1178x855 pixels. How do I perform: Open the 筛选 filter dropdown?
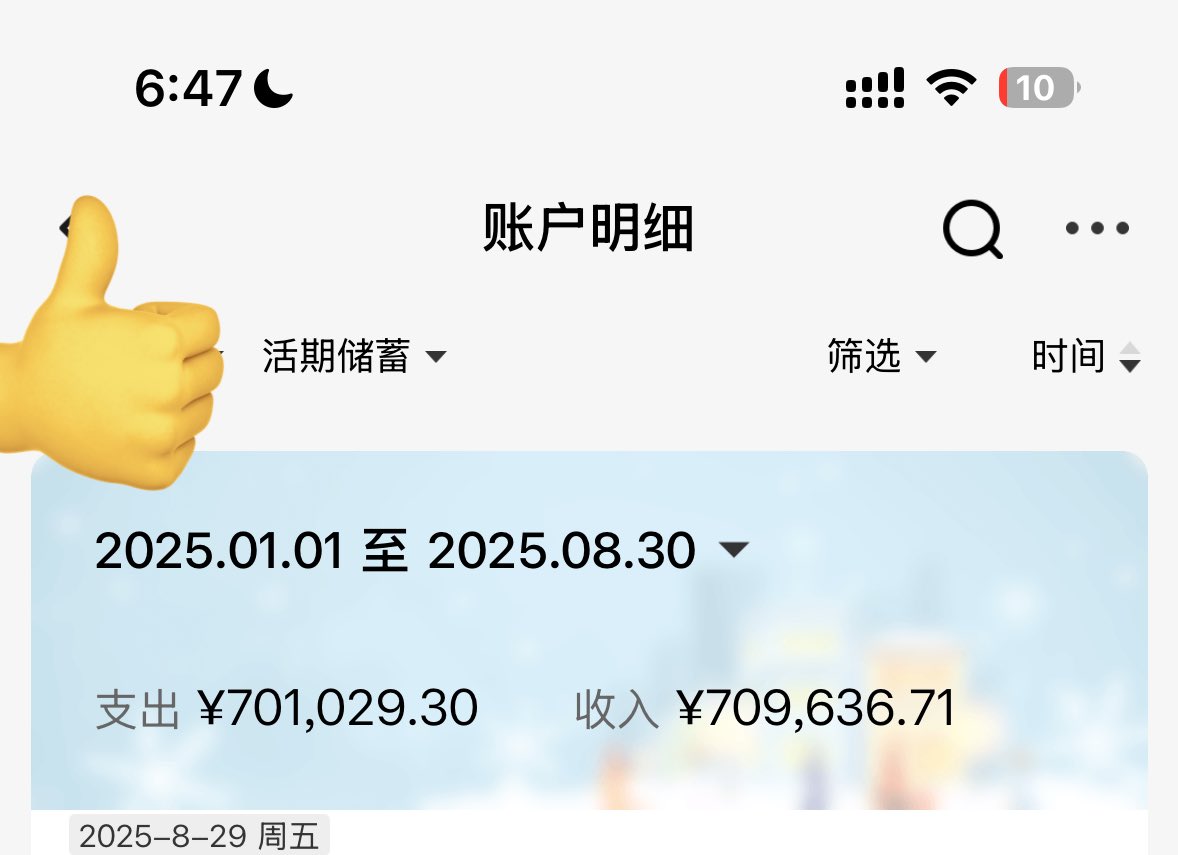881,356
